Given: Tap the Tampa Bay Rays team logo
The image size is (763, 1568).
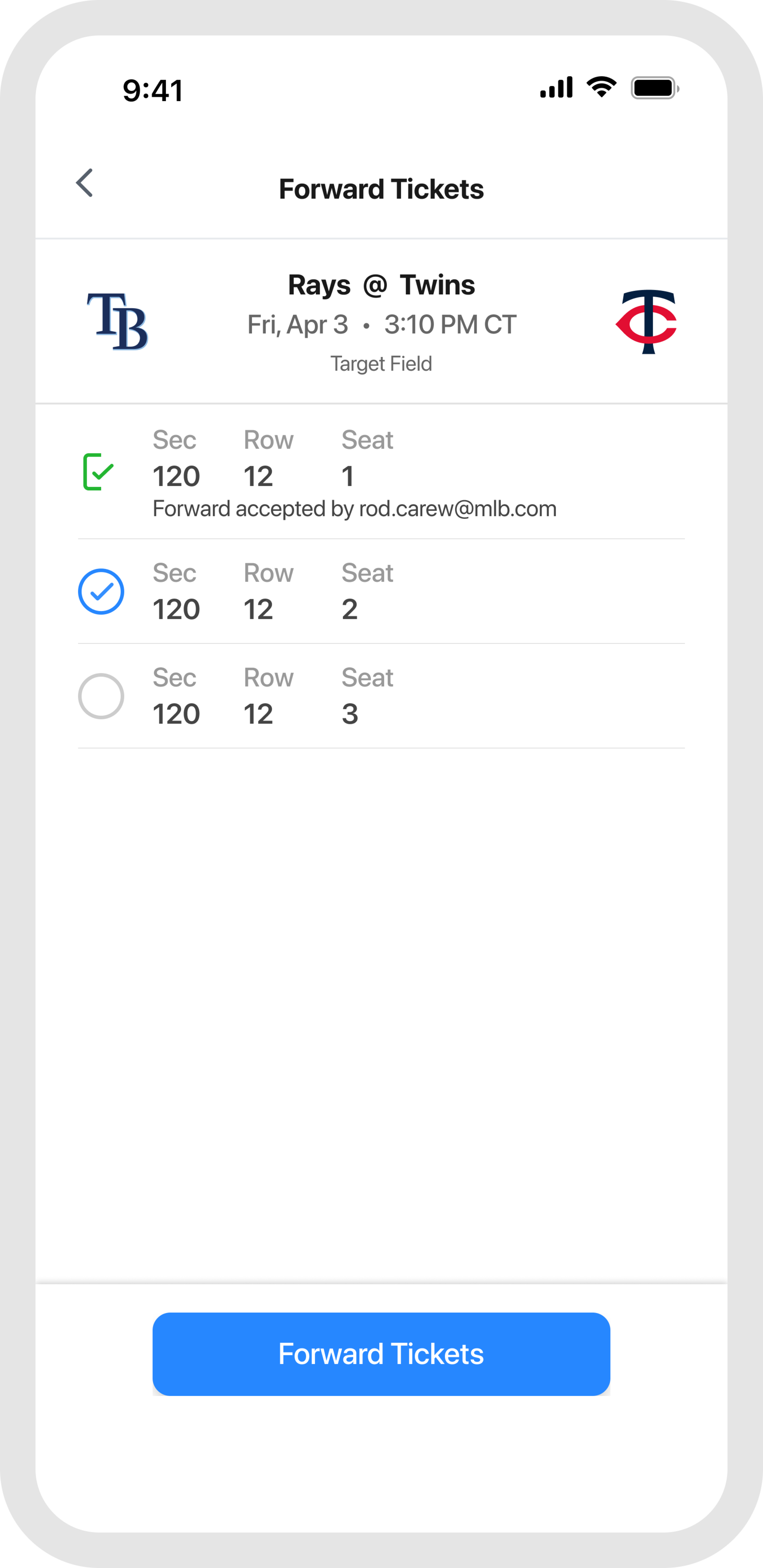Looking at the screenshot, I should click(x=117, y=321).
